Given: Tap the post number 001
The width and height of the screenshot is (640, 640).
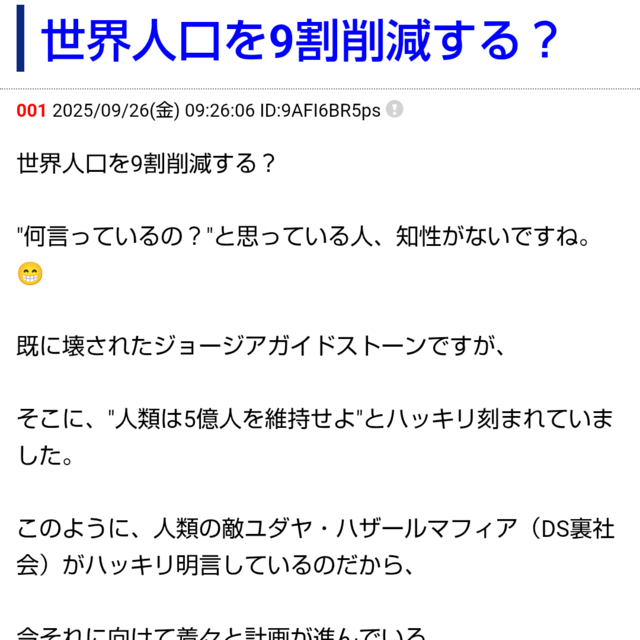Looking at the screenshot, I should tap(31, 110).
